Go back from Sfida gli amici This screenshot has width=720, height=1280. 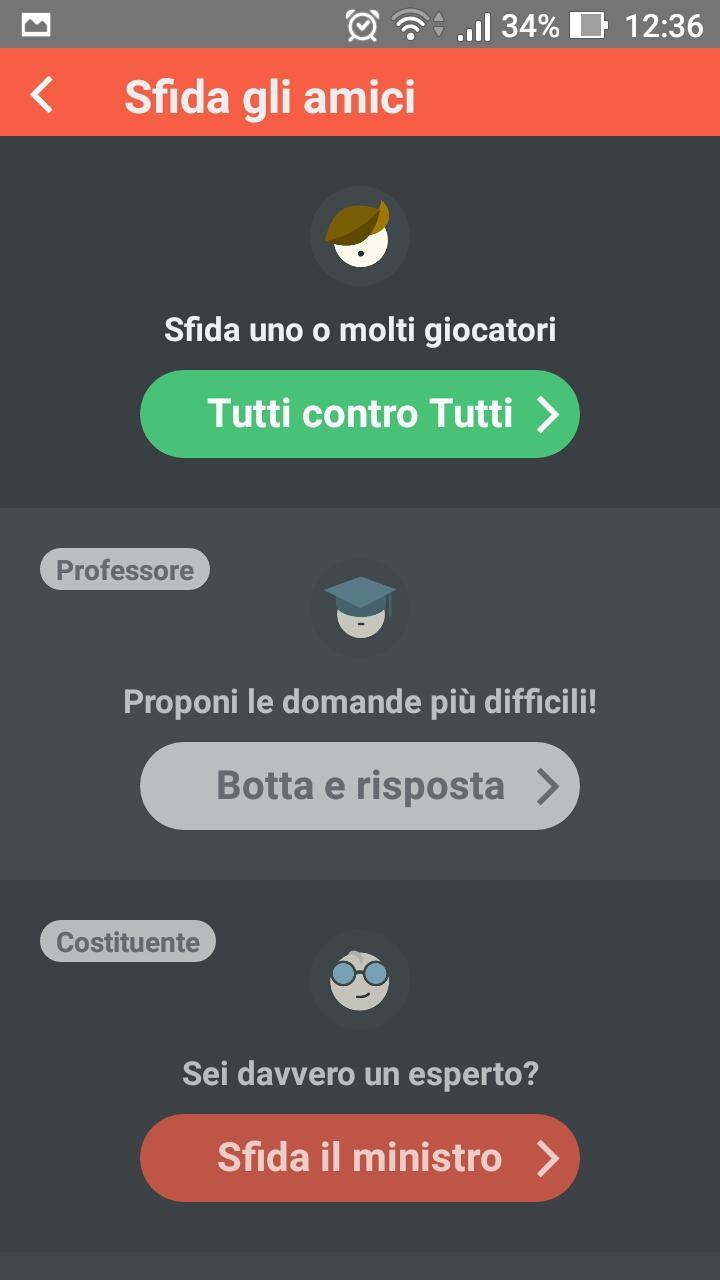point(42,95)
